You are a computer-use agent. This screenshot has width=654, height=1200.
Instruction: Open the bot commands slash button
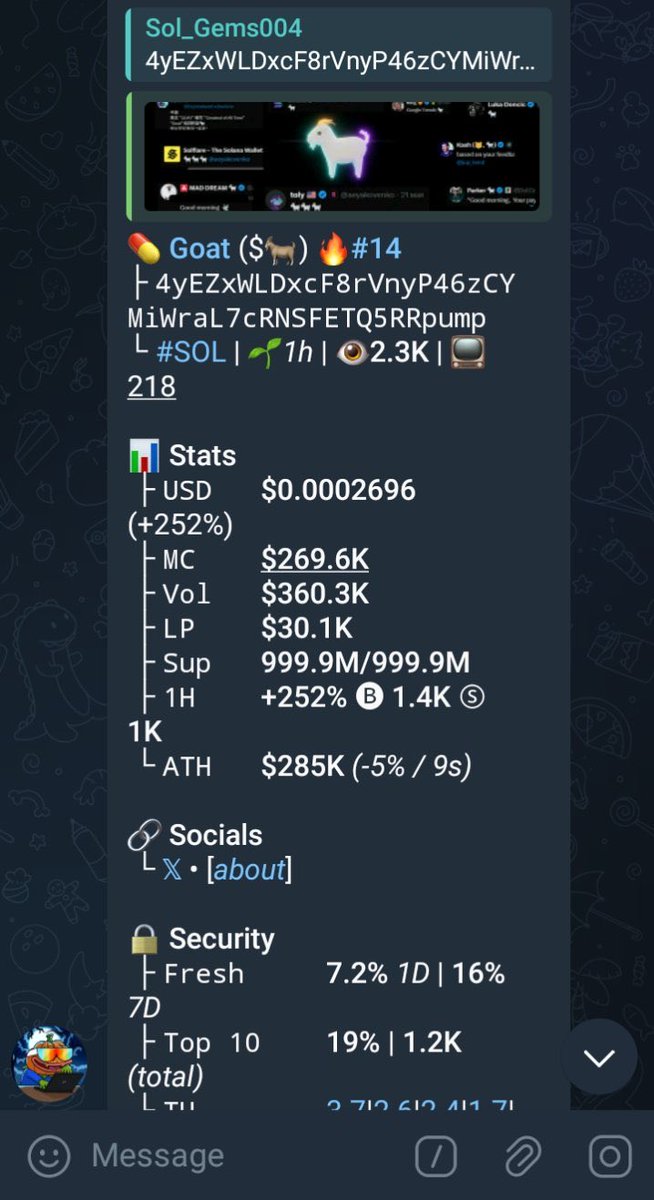click(435, 1157)
